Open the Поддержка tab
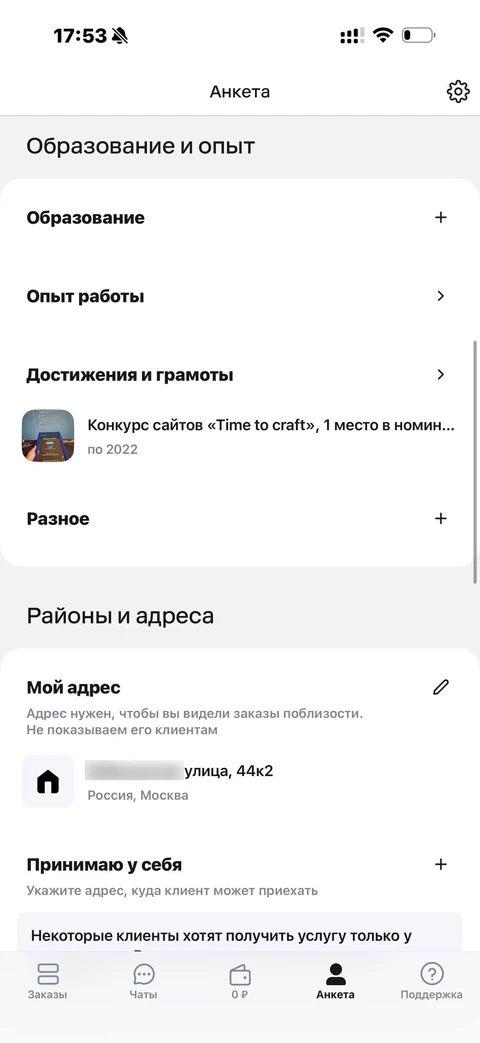 [x=431, y=981]
